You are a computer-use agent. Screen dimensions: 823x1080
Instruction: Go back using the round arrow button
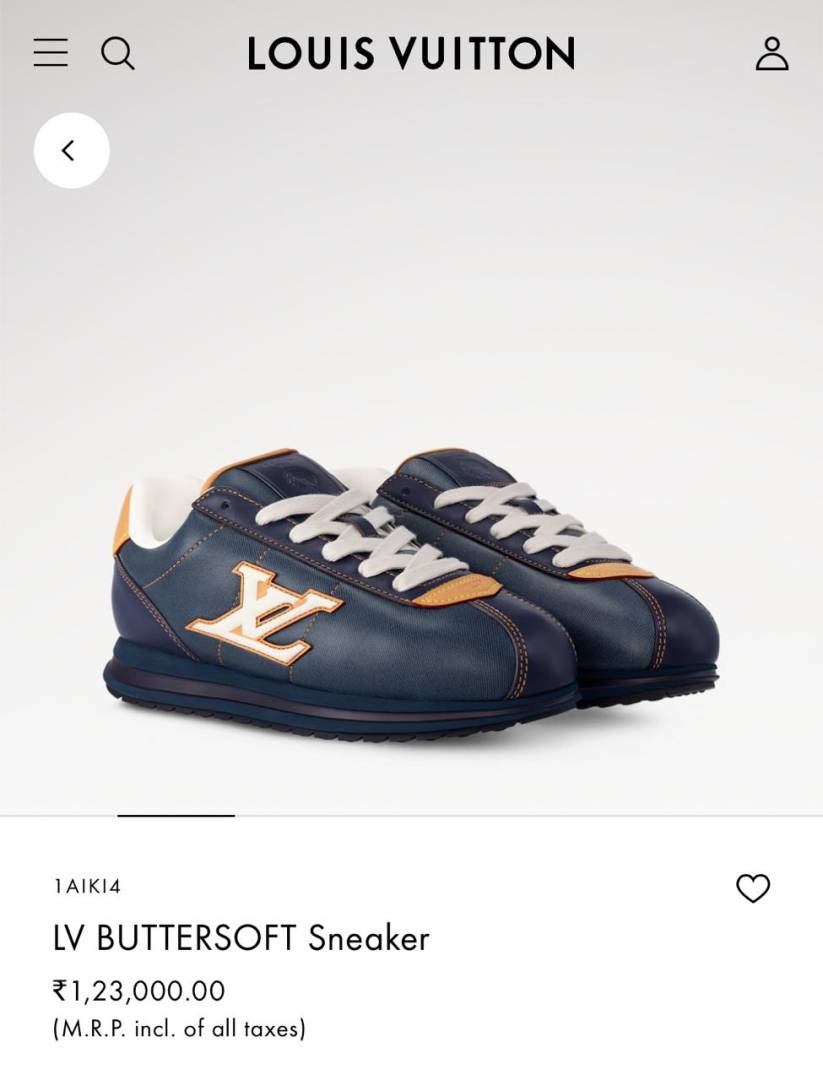(x=71, y=151)
